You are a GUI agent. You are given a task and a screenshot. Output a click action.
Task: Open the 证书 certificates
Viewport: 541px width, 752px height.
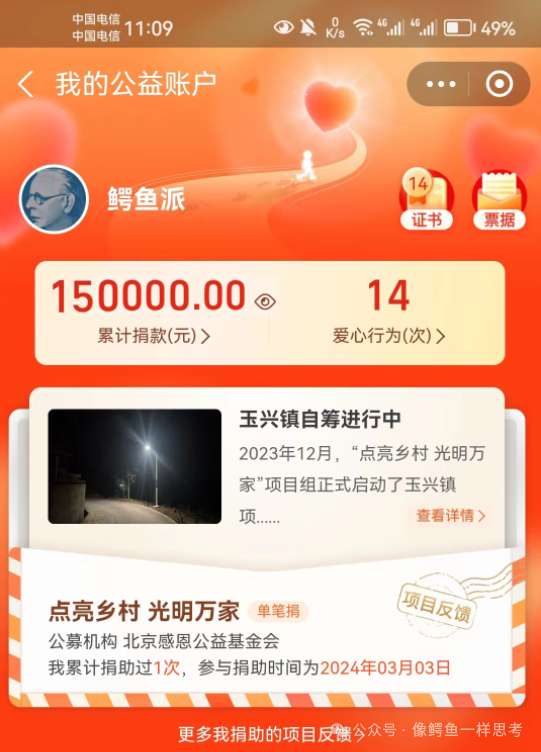click(x=426, y=199)
